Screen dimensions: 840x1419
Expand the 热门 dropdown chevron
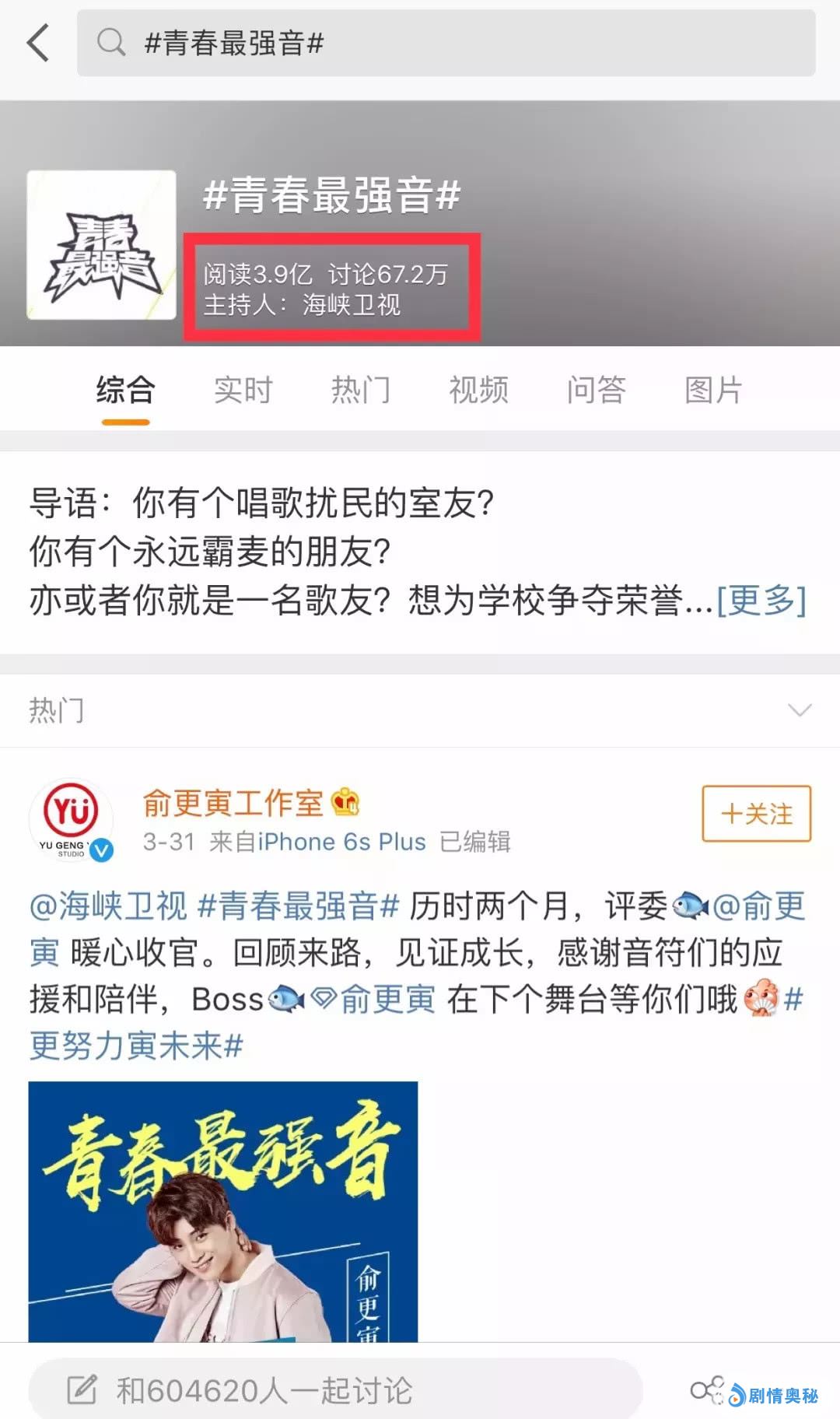pos(800,709)
